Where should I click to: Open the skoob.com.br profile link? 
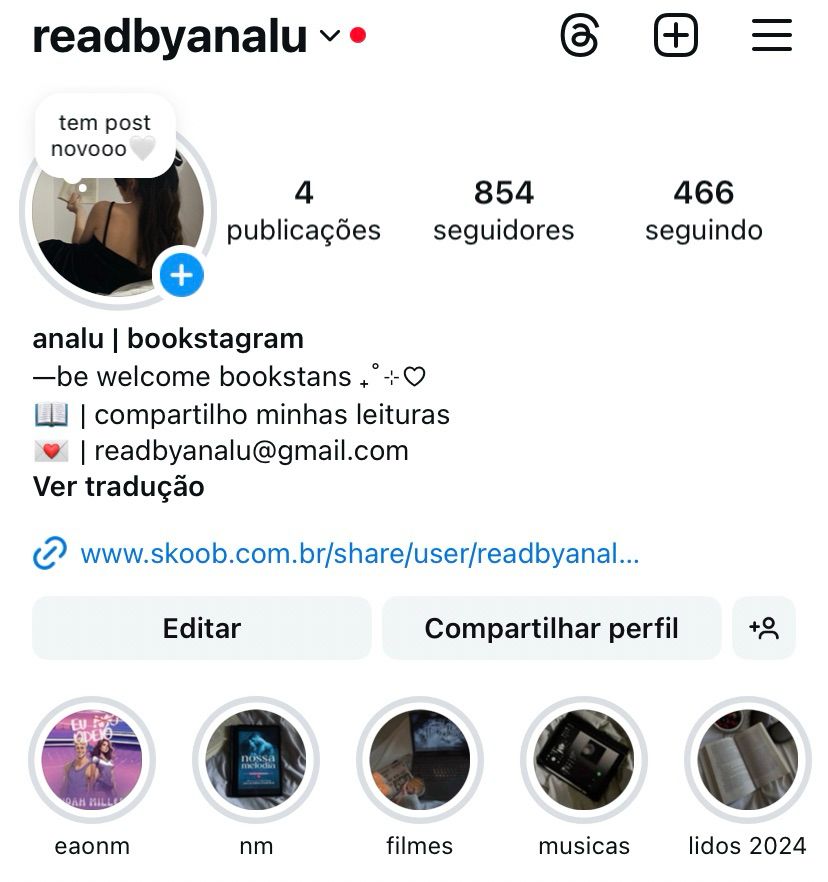click(x=359, y=554)
